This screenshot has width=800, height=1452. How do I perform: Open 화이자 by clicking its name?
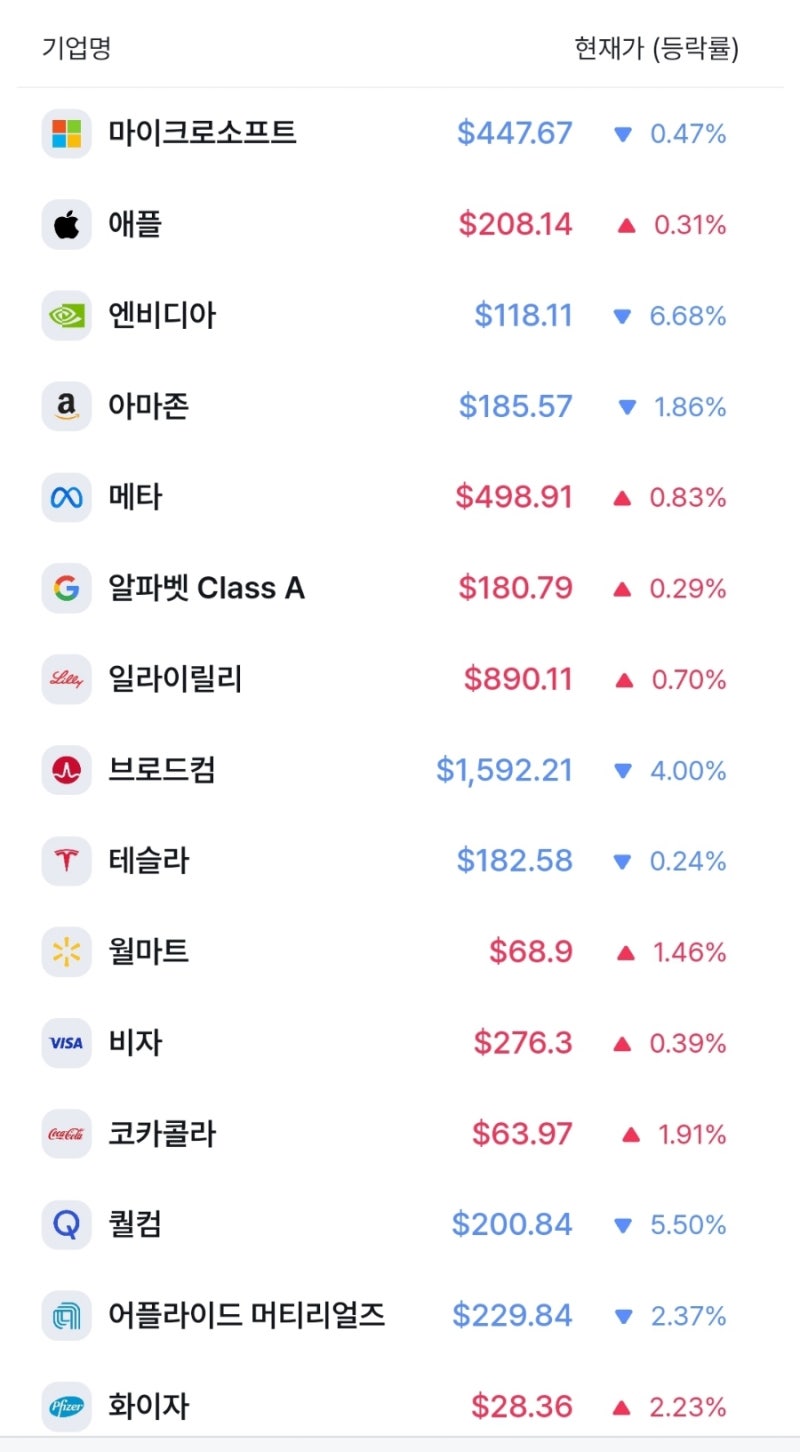click(x=150, y=1406)
